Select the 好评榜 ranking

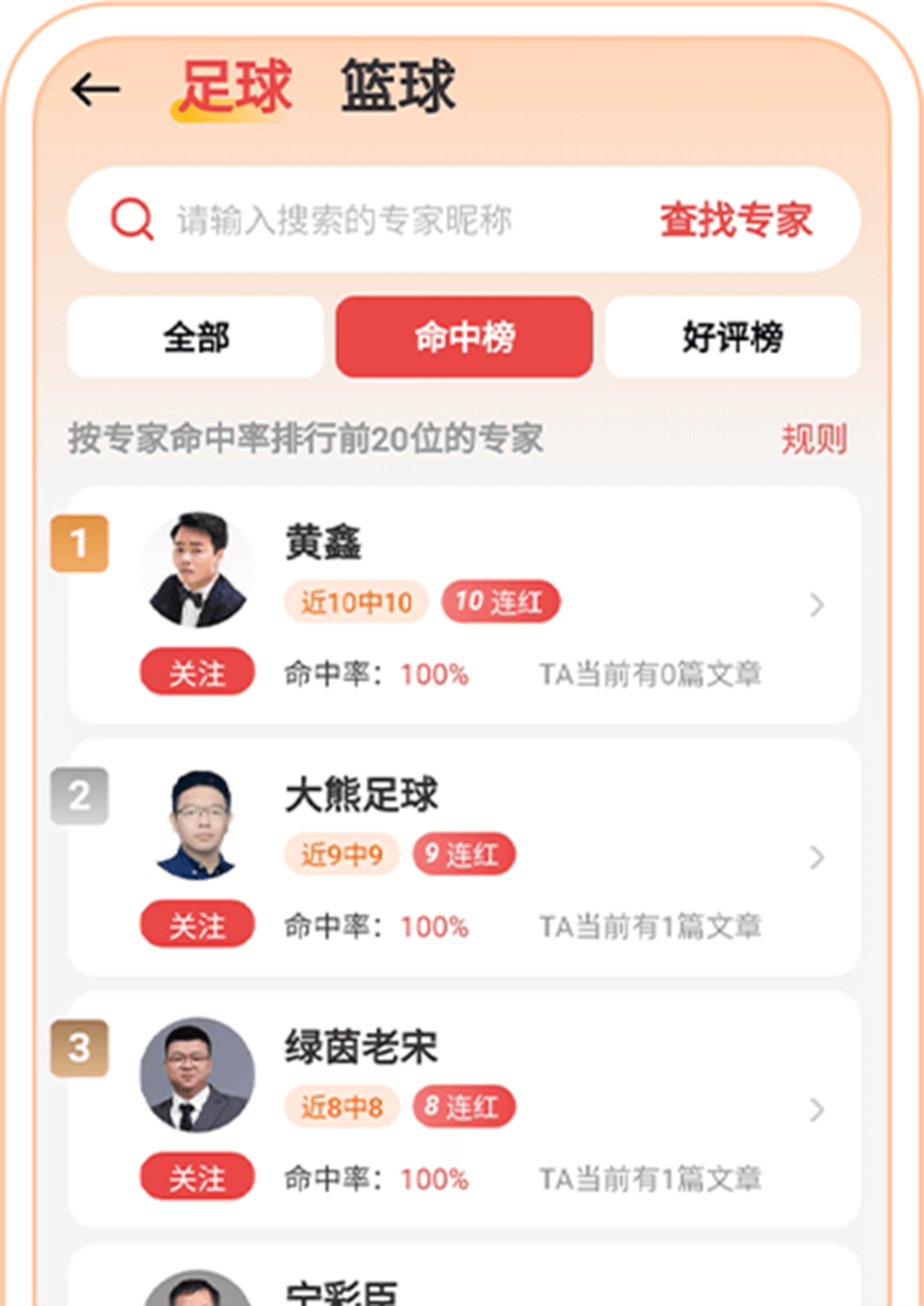pos(732,337)
